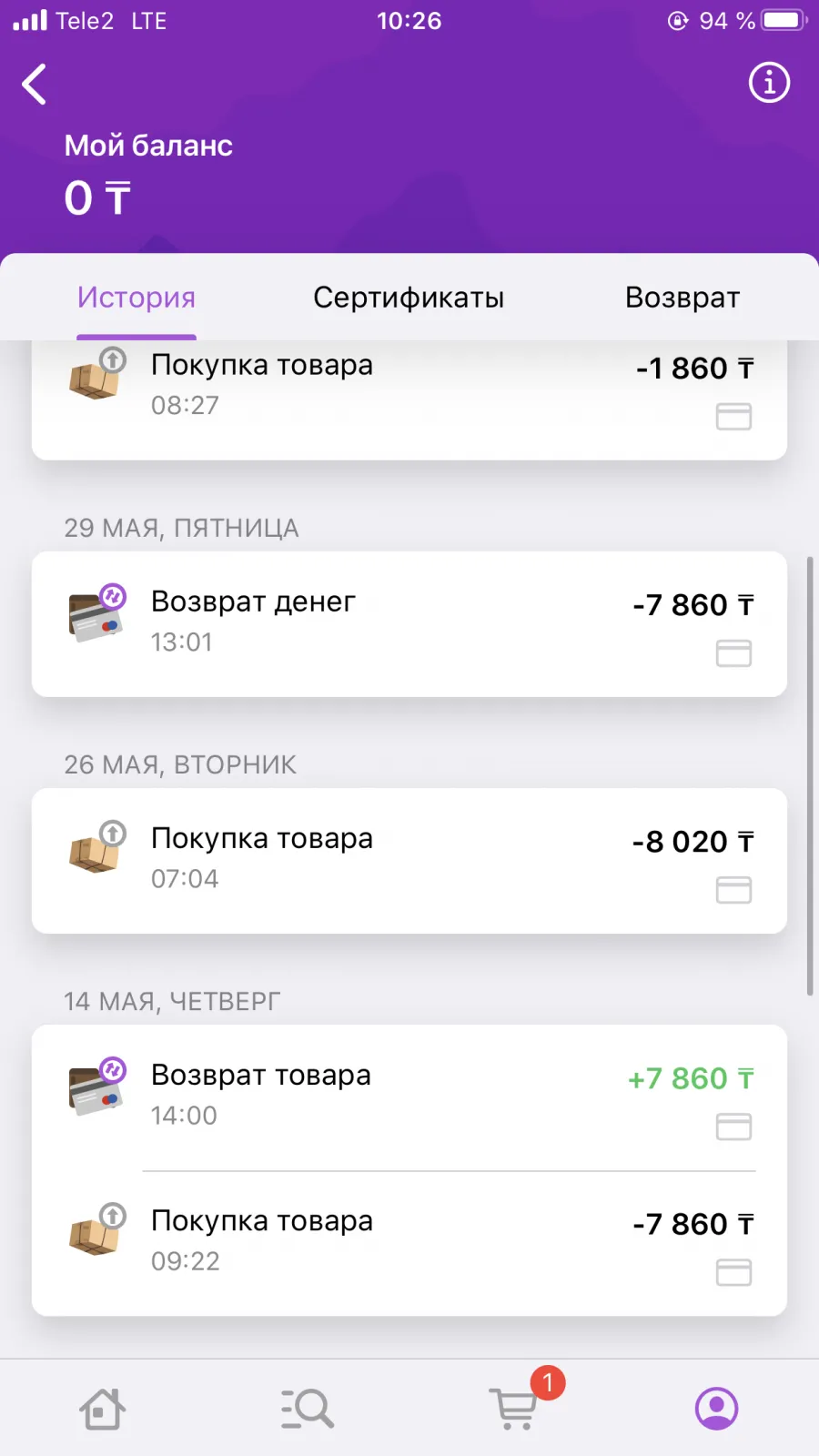
Task: Open the catalog search tab
Action: click(x=307, y=1409)
